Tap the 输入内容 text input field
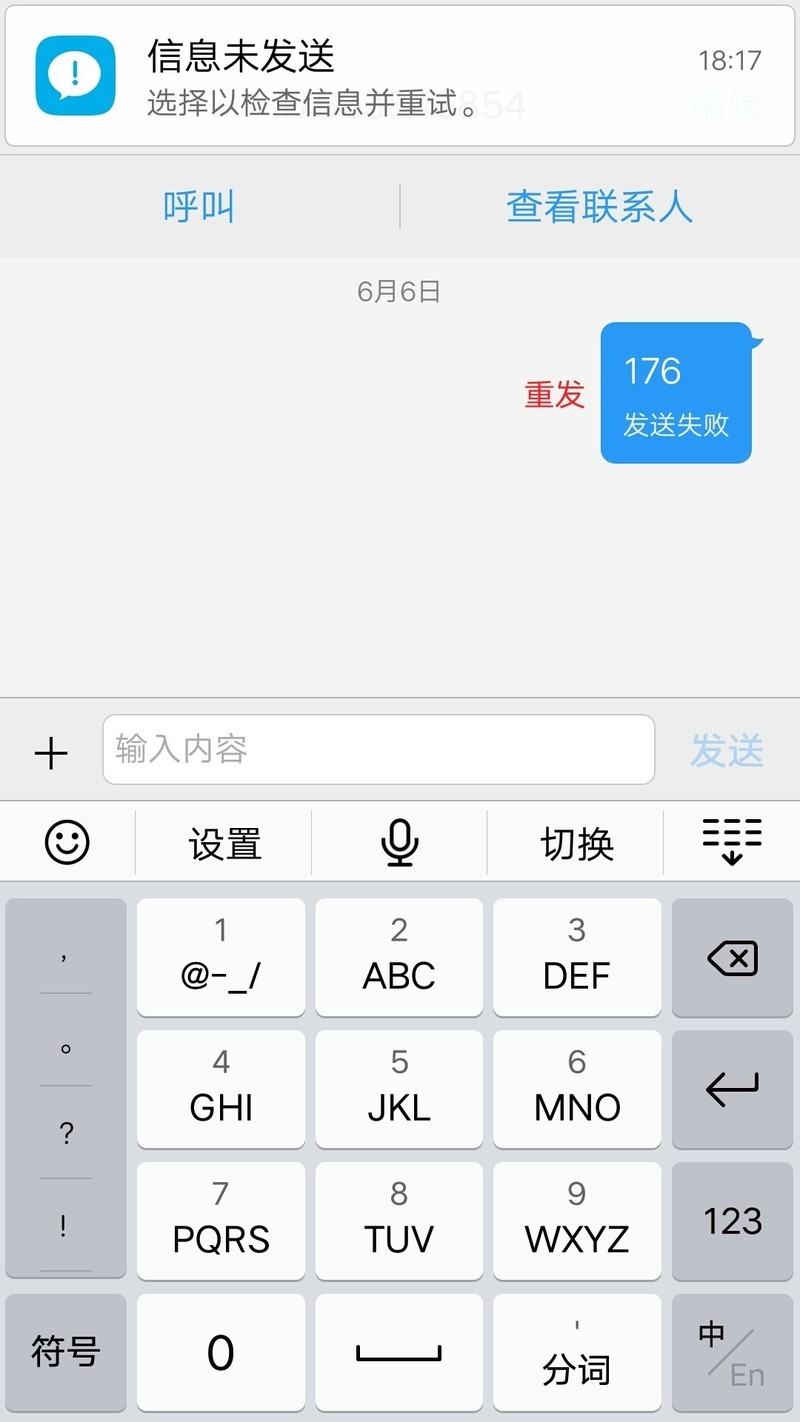Screen dimensions: 800x1422 (x=378, y=750)
